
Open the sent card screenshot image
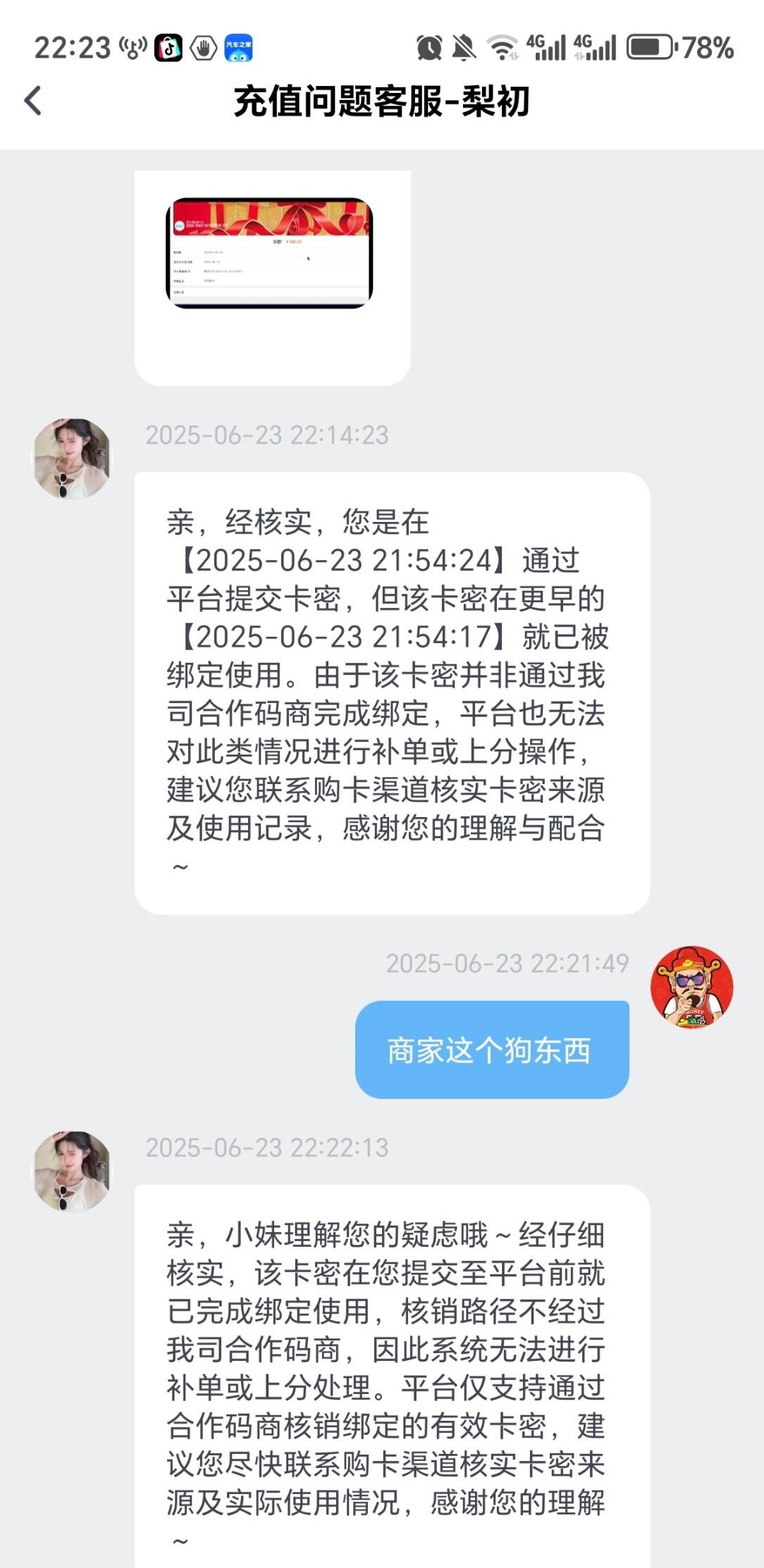[269, 253]
